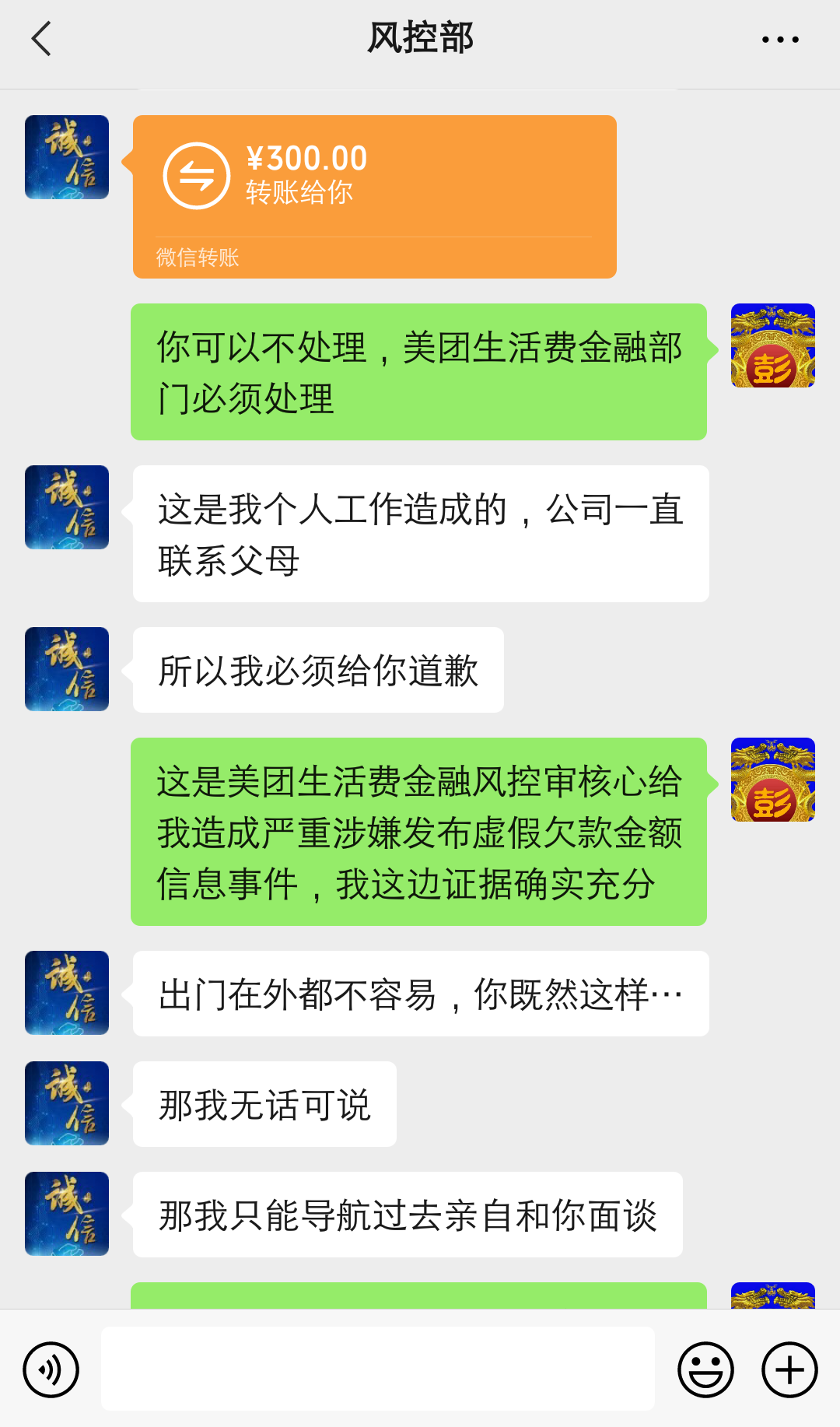
Task: Tap the topmost 诚信 avatar beside the transfer
Action: [x=66, y=156]
